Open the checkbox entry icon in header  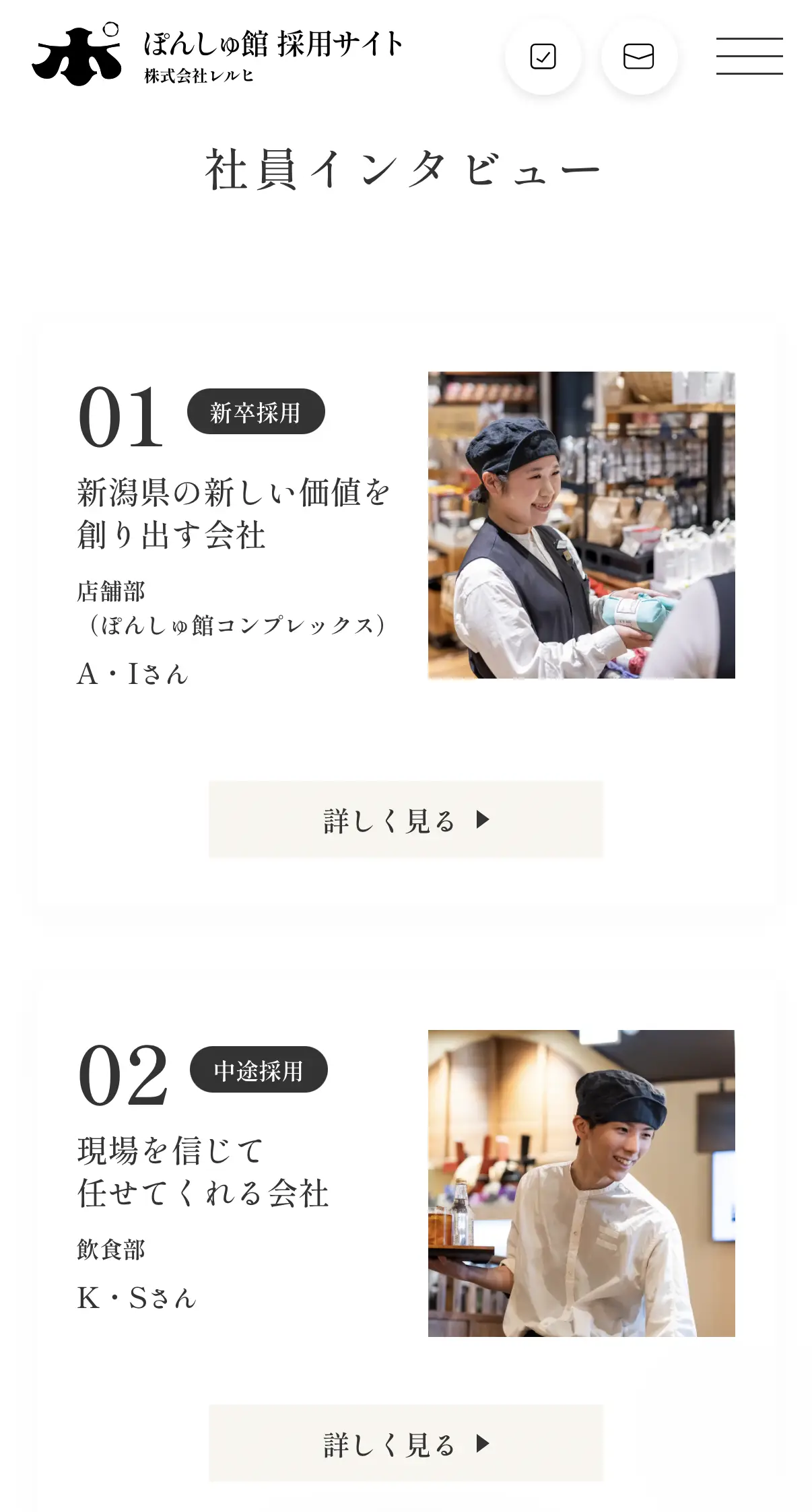tap(543, 57)
